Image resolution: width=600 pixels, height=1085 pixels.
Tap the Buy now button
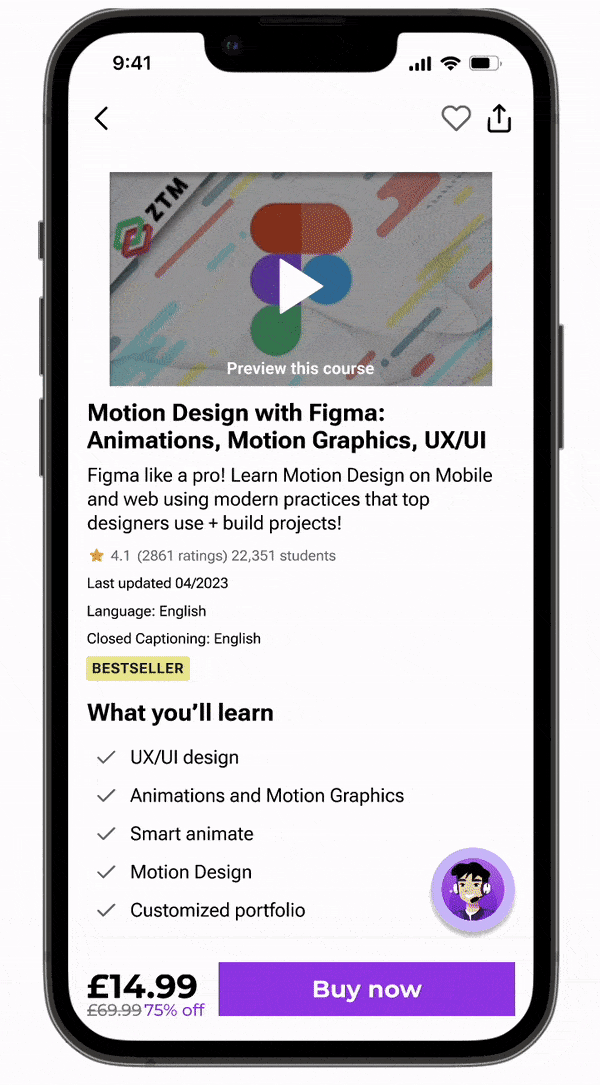coord(366,989)
